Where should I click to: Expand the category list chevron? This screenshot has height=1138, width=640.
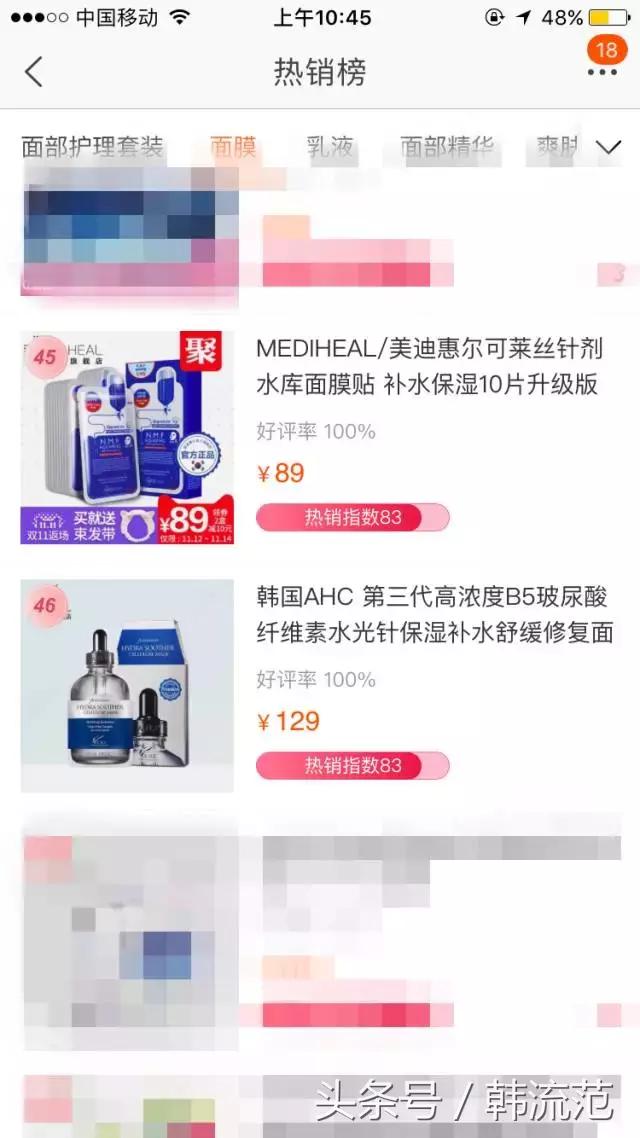[608, 147]
